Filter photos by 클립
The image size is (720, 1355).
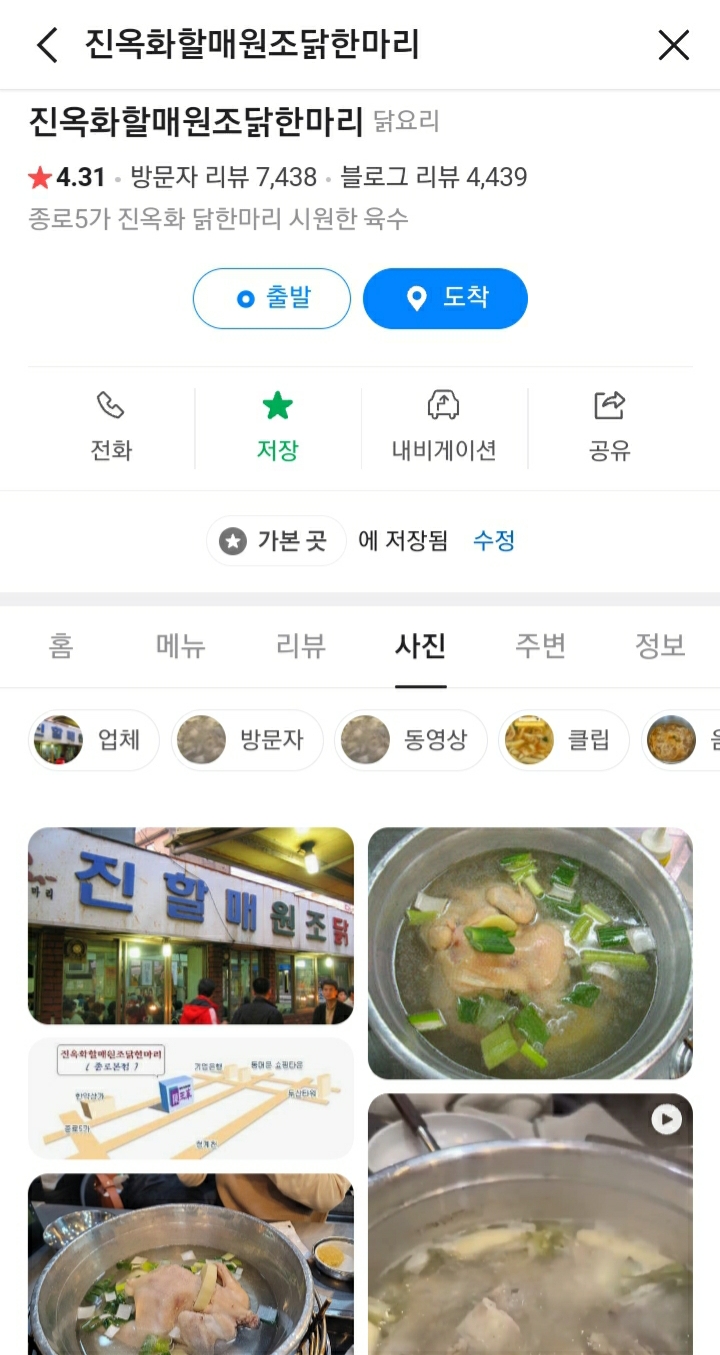pos(564,740)
